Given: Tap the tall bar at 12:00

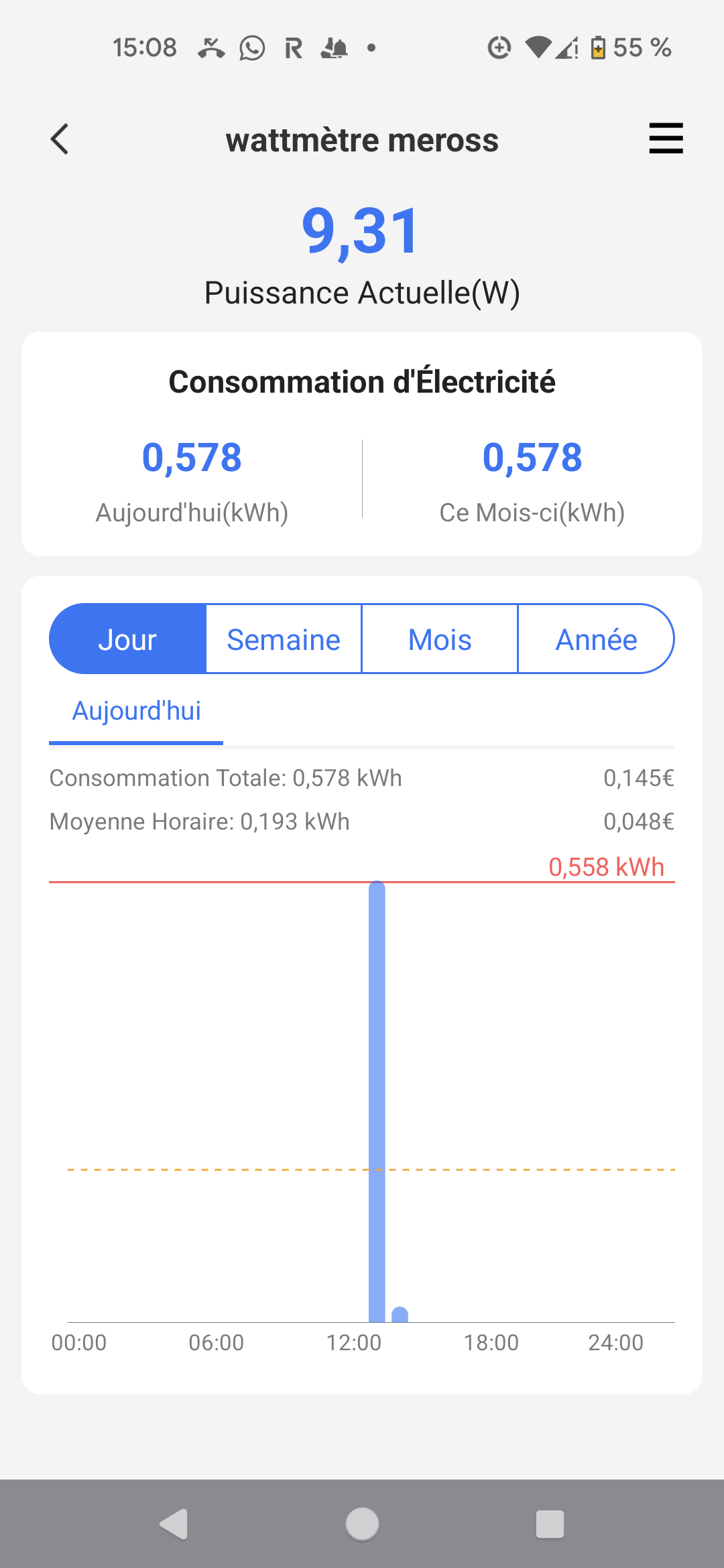Looking at the screenshot, I should click(x=377, y=1102).
